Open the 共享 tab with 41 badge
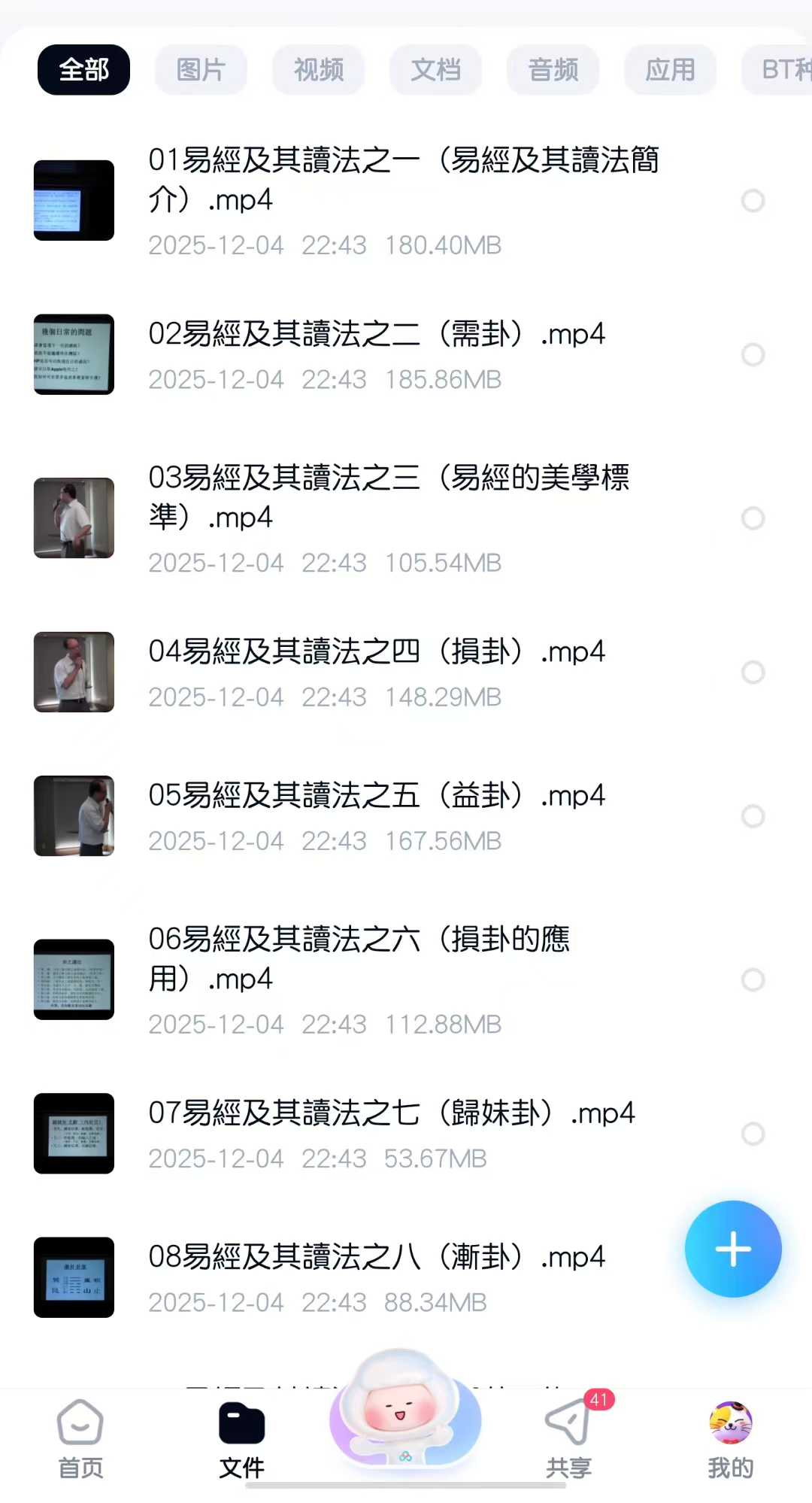This screenshot has width=812, height=1503. click(568, 1438)
